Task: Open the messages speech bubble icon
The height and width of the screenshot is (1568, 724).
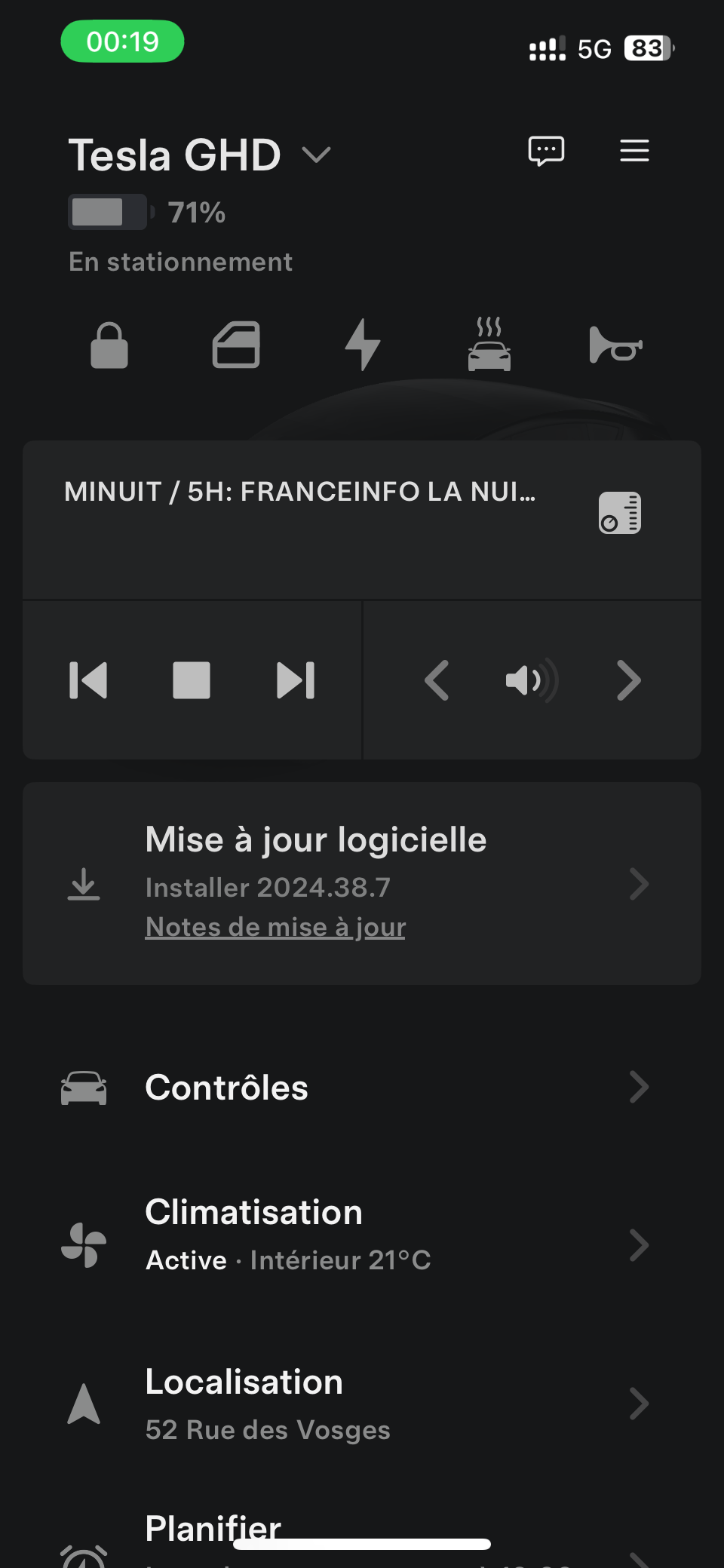Action: (x=546, y=151)
